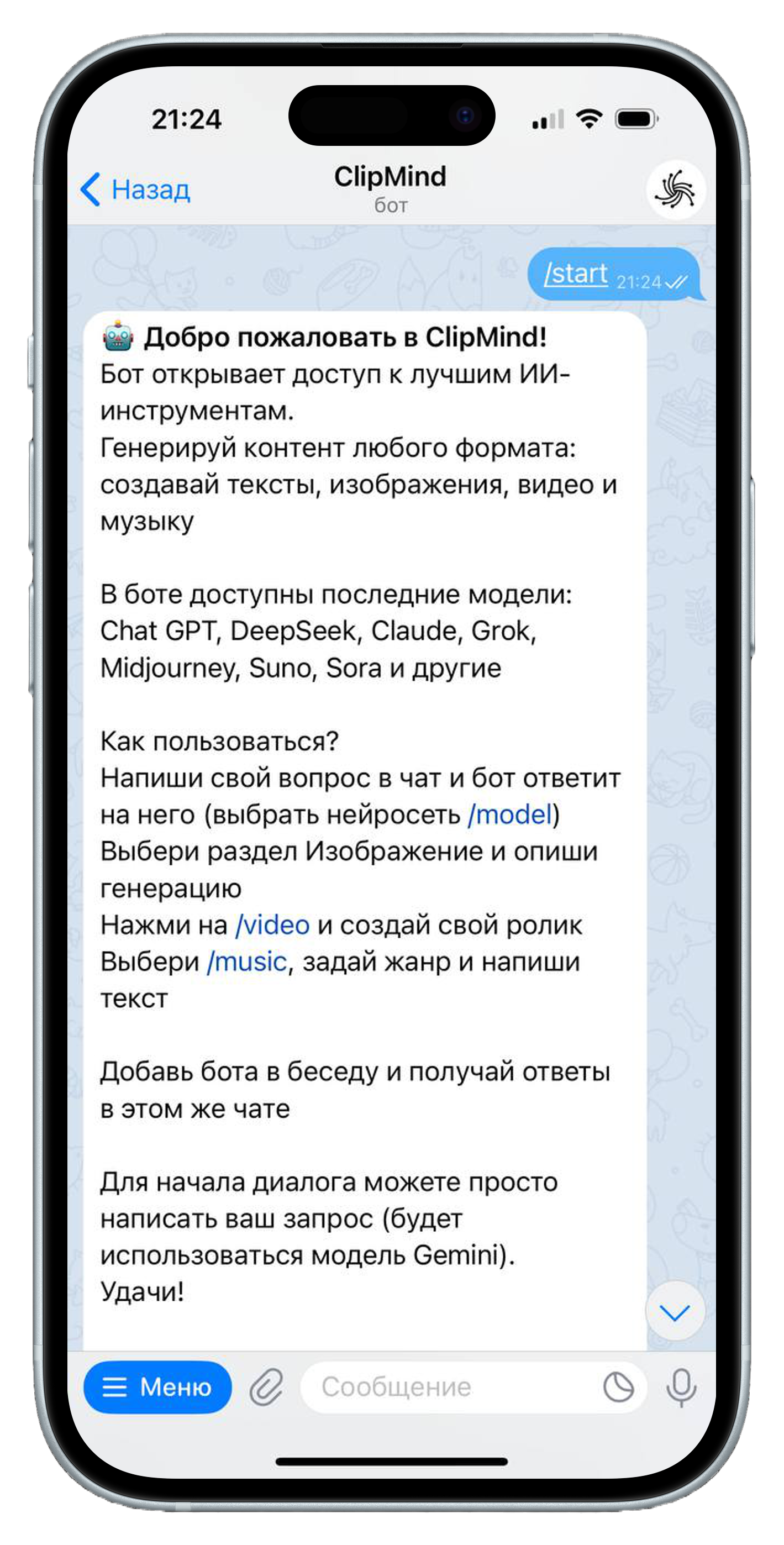Tap the /music command link
784x1545 pixels.
247,961
